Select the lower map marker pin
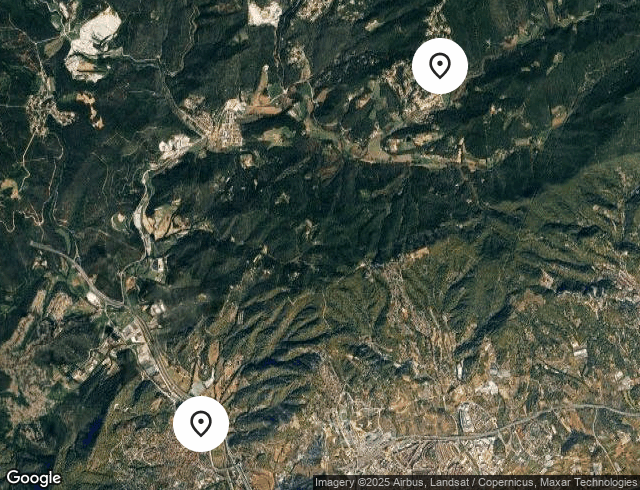The height and width of the screenshot is (490, 640). (201, 424)
